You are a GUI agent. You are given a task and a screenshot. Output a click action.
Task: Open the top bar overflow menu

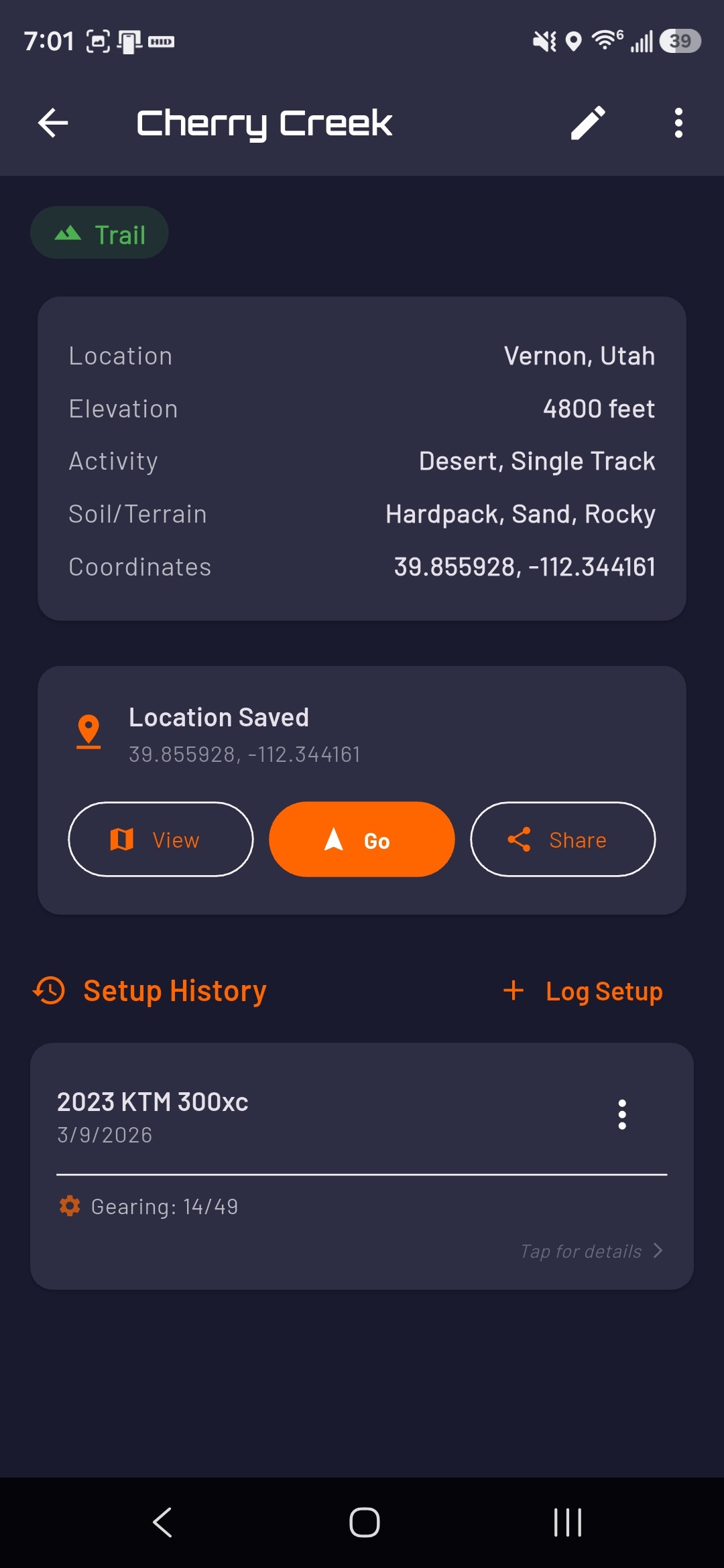coord(678,123)
